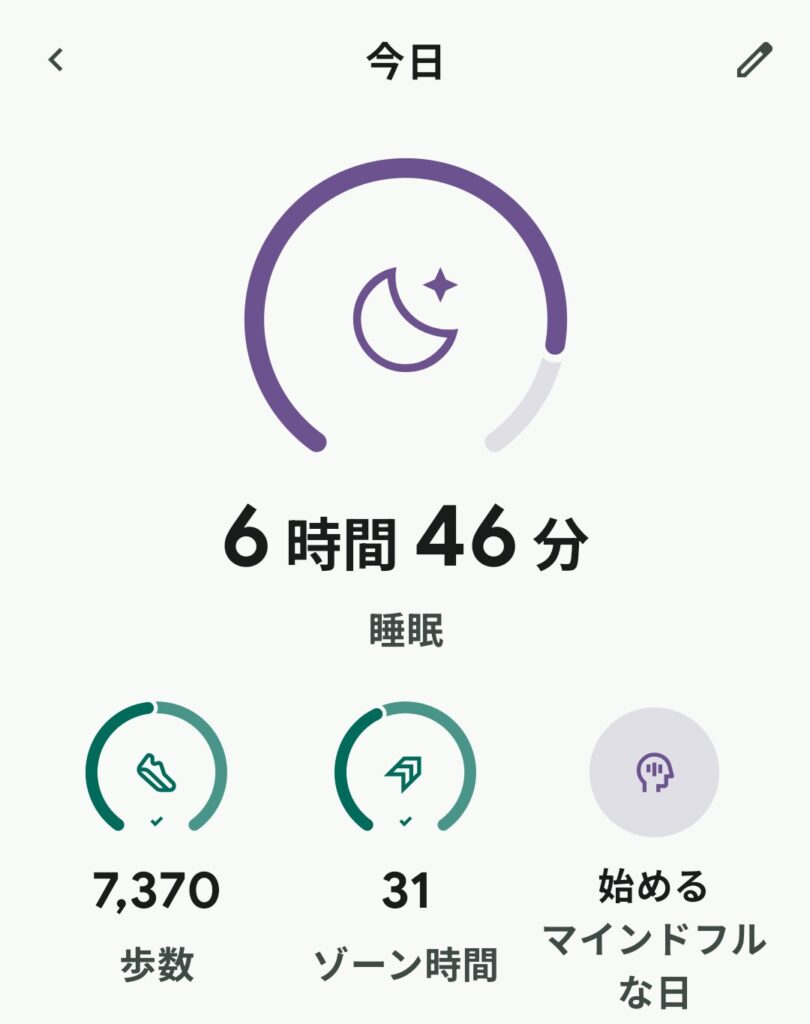View the 歩数 step count details
This screenshot has height=1024, width=810.
(x=156, y=772)
